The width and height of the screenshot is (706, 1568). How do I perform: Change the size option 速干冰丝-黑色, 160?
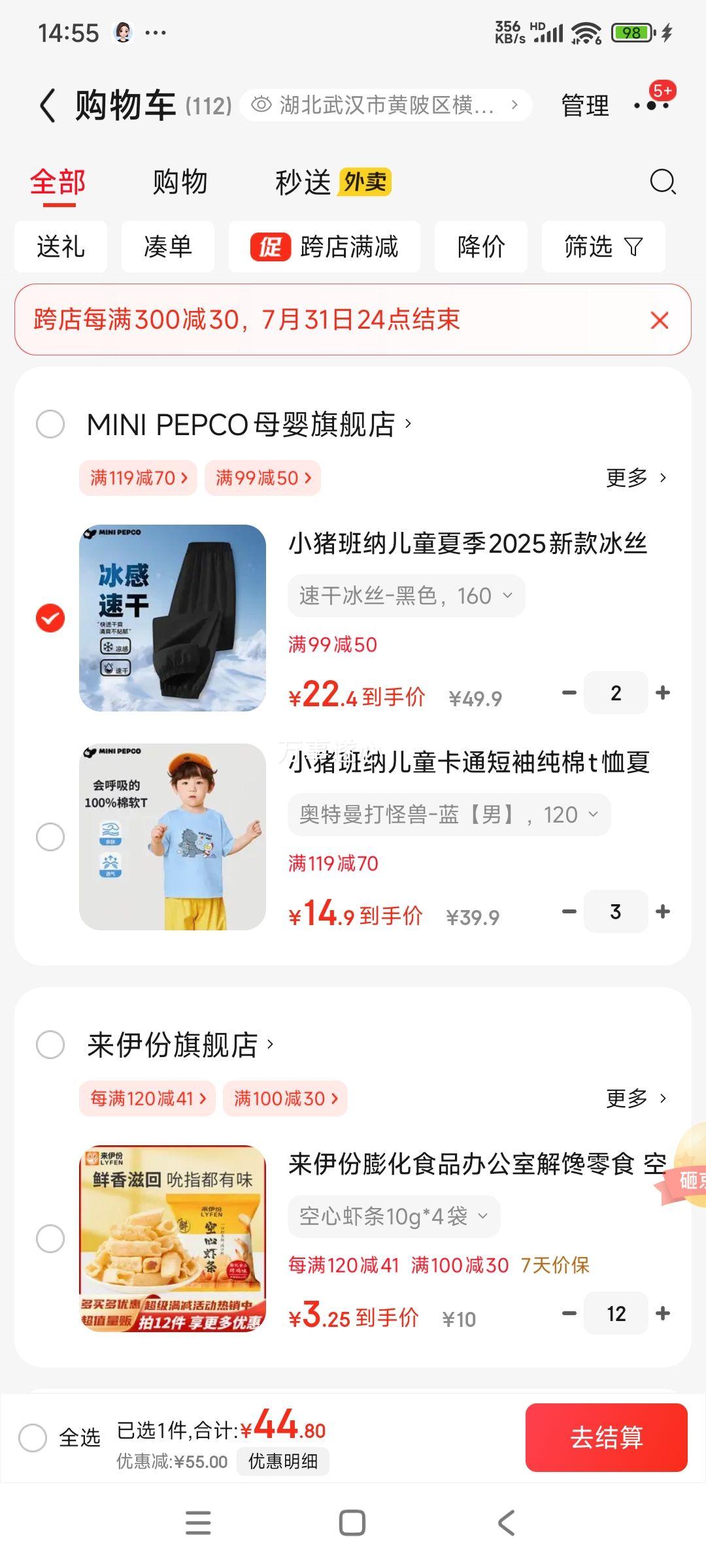click(x=406, y=596)
